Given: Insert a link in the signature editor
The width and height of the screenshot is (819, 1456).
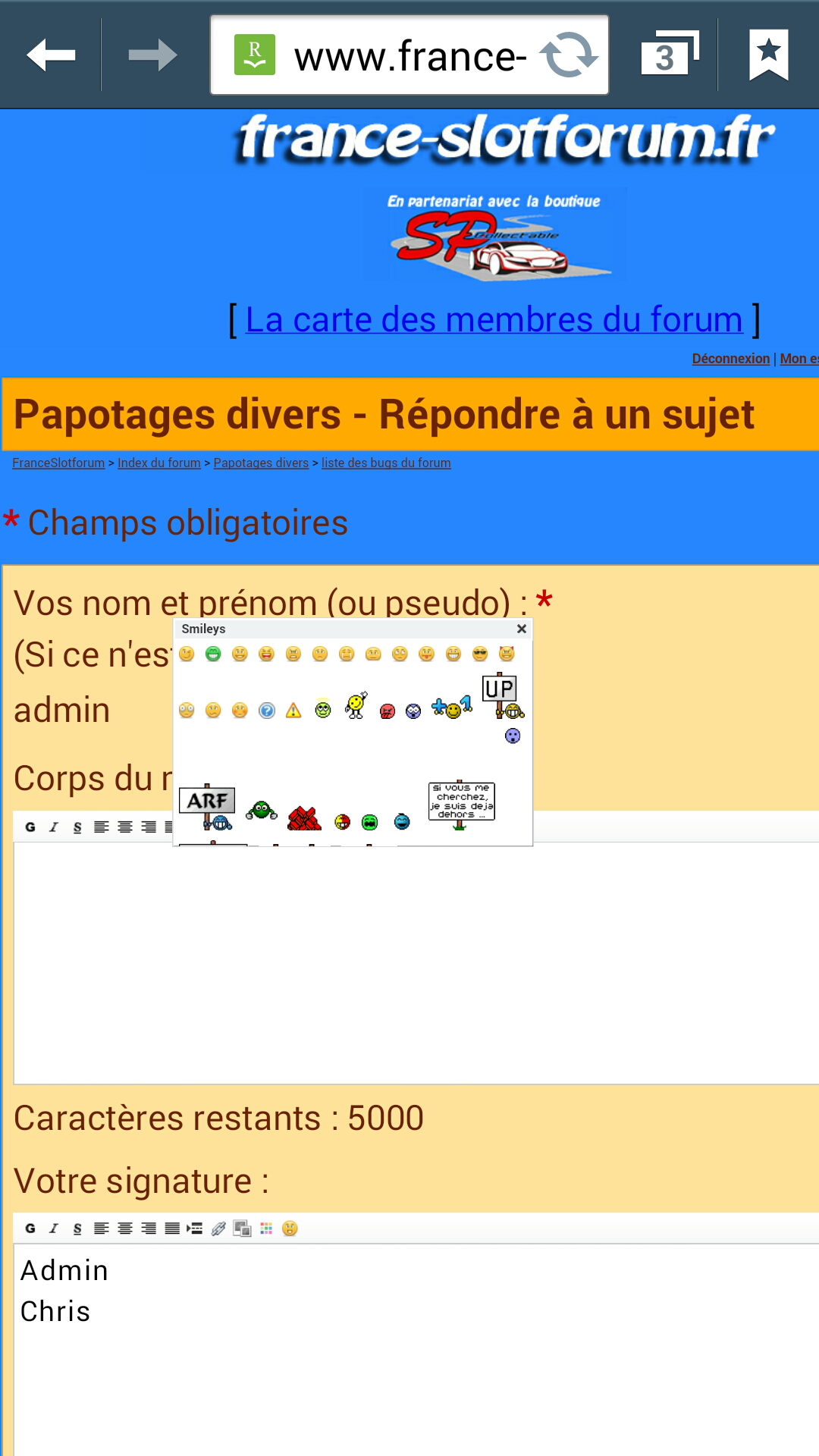Looking at the screenshot, I should pos(218,1228).
